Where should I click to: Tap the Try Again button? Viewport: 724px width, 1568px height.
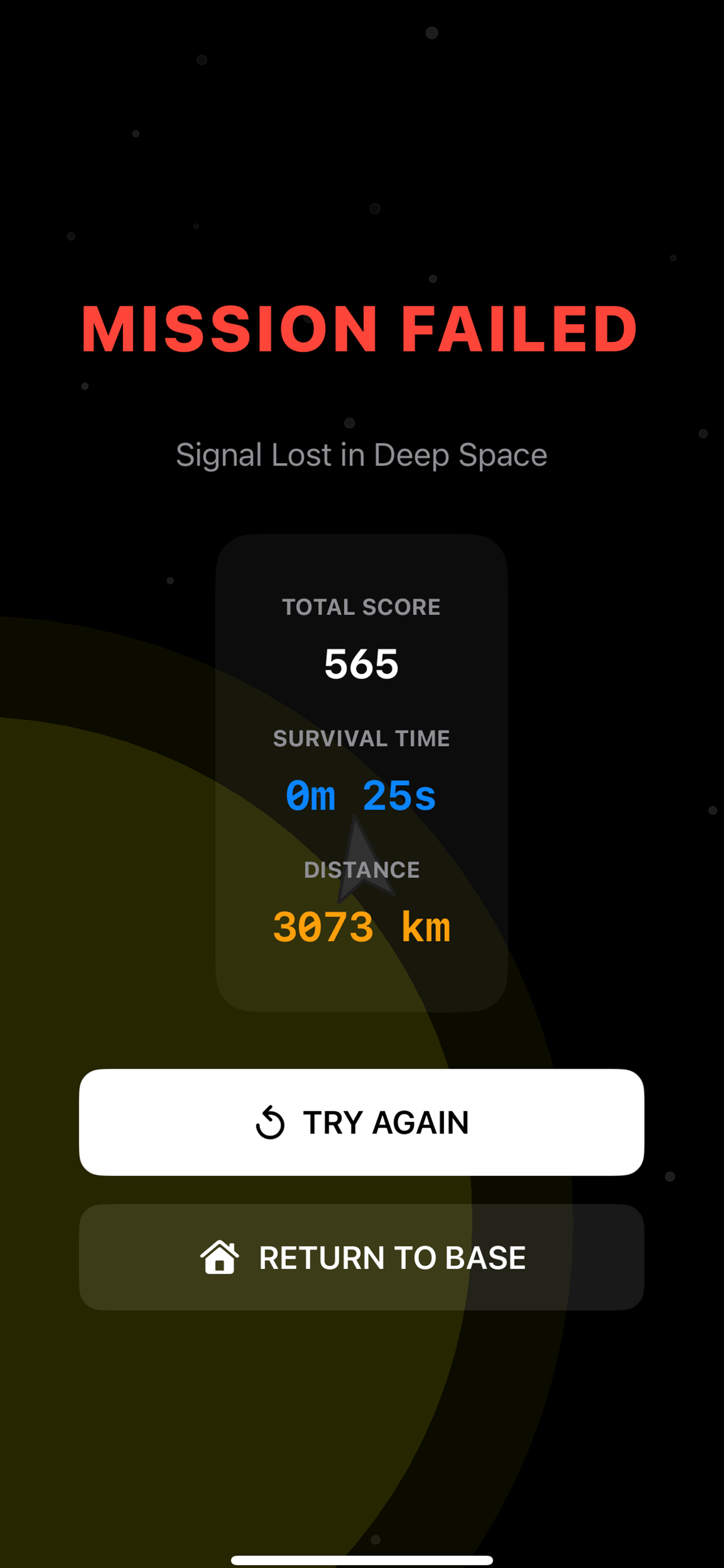tap(361, 1122)
